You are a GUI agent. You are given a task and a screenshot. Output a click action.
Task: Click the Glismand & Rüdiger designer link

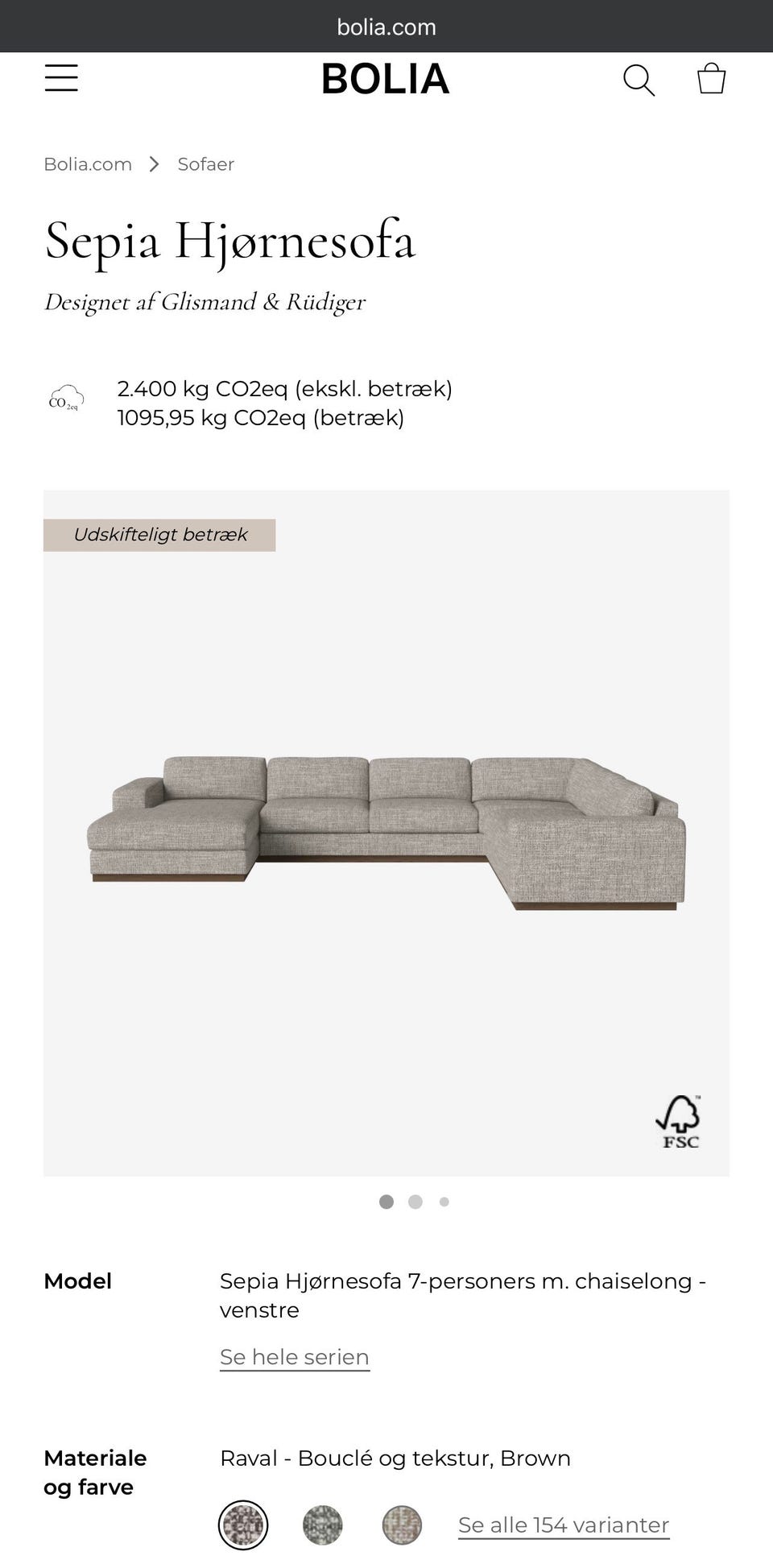click(205, 302)
